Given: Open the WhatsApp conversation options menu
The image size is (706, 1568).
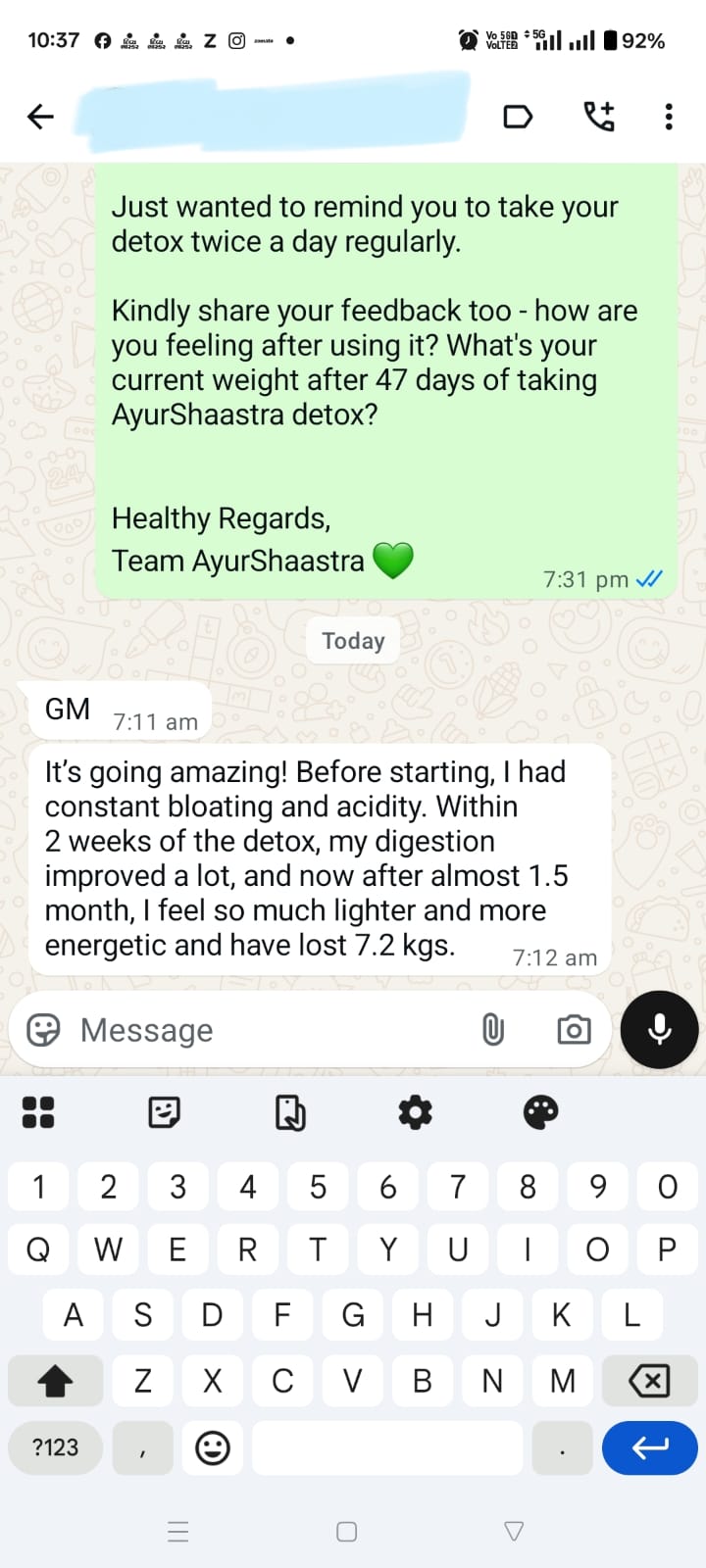Looking at the screenshot, I should pyautogui.click(x=668, y=116).
